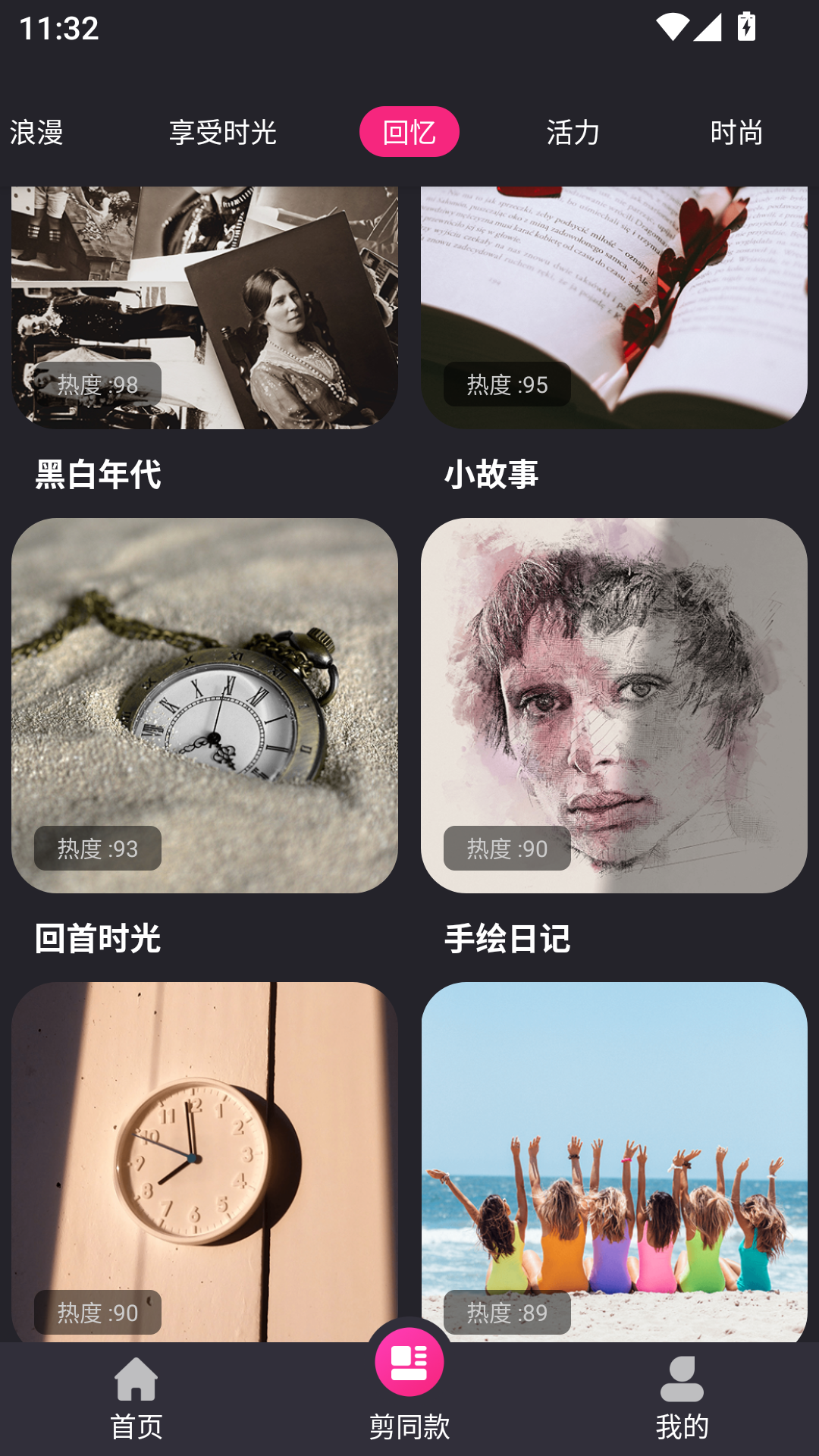Select the currently active 回忆 tab
819x1456 pixels.
[409, 130]
